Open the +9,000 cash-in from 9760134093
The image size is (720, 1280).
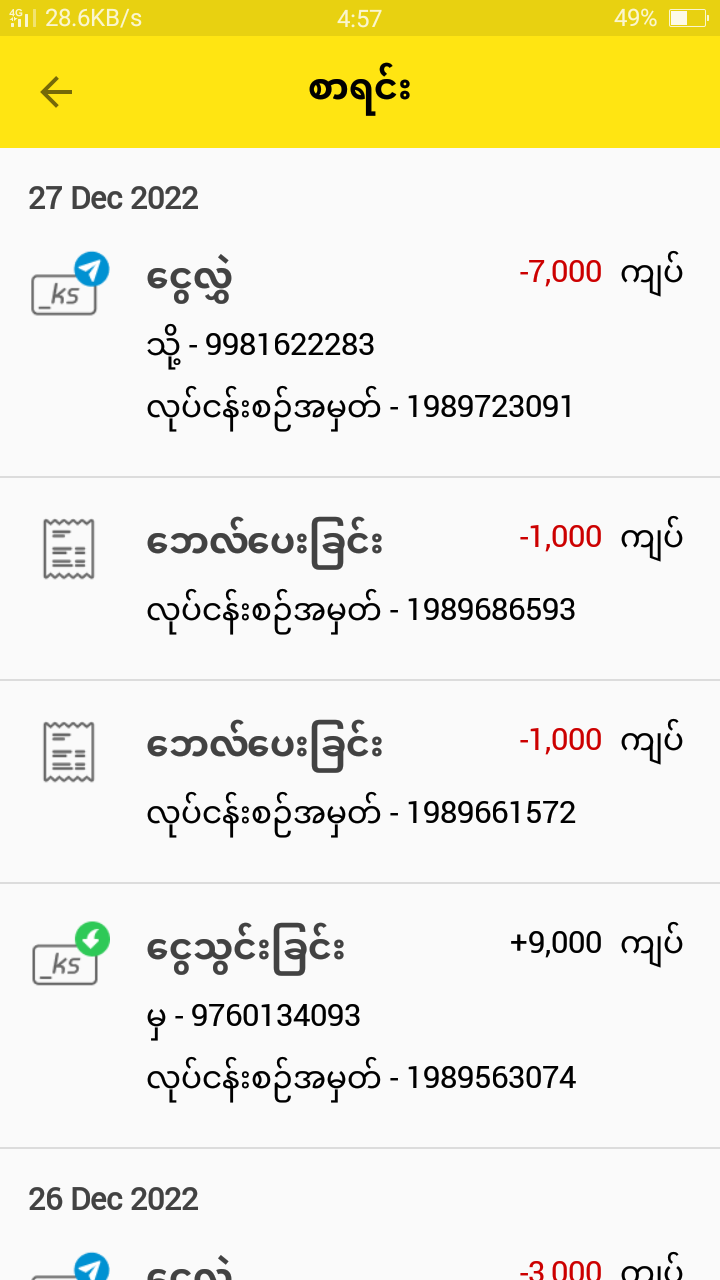tap(360, 1010)
